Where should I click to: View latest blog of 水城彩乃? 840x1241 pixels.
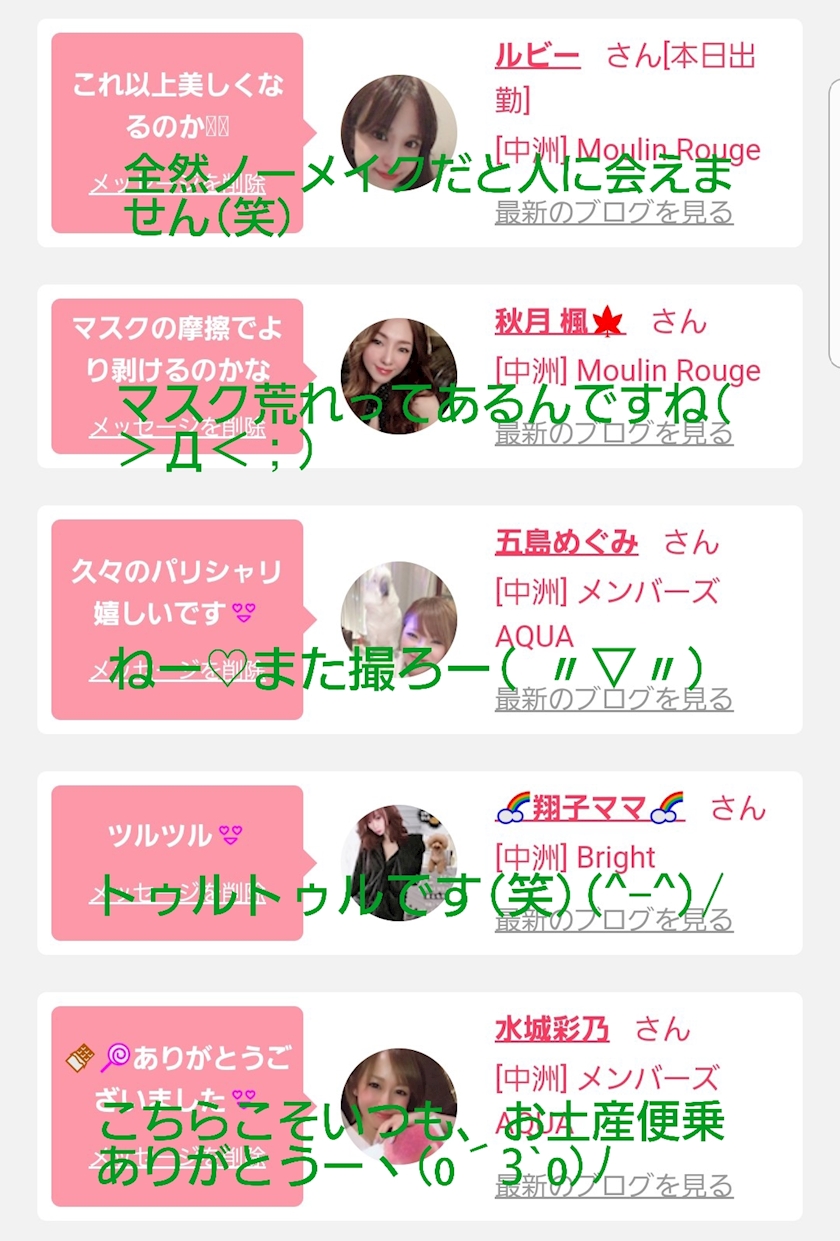coord(614,1186)
